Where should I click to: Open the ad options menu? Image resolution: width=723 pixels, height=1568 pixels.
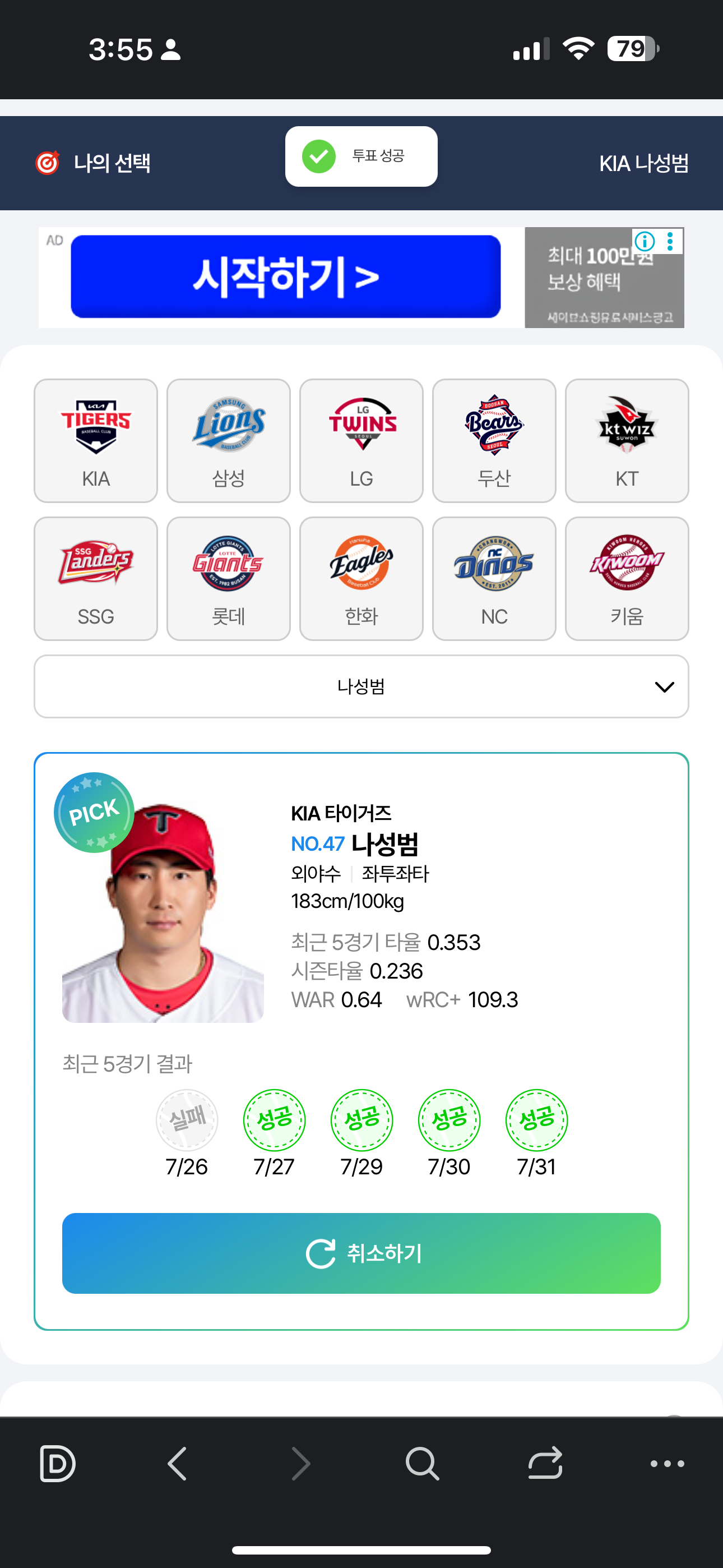pos(670,242)
